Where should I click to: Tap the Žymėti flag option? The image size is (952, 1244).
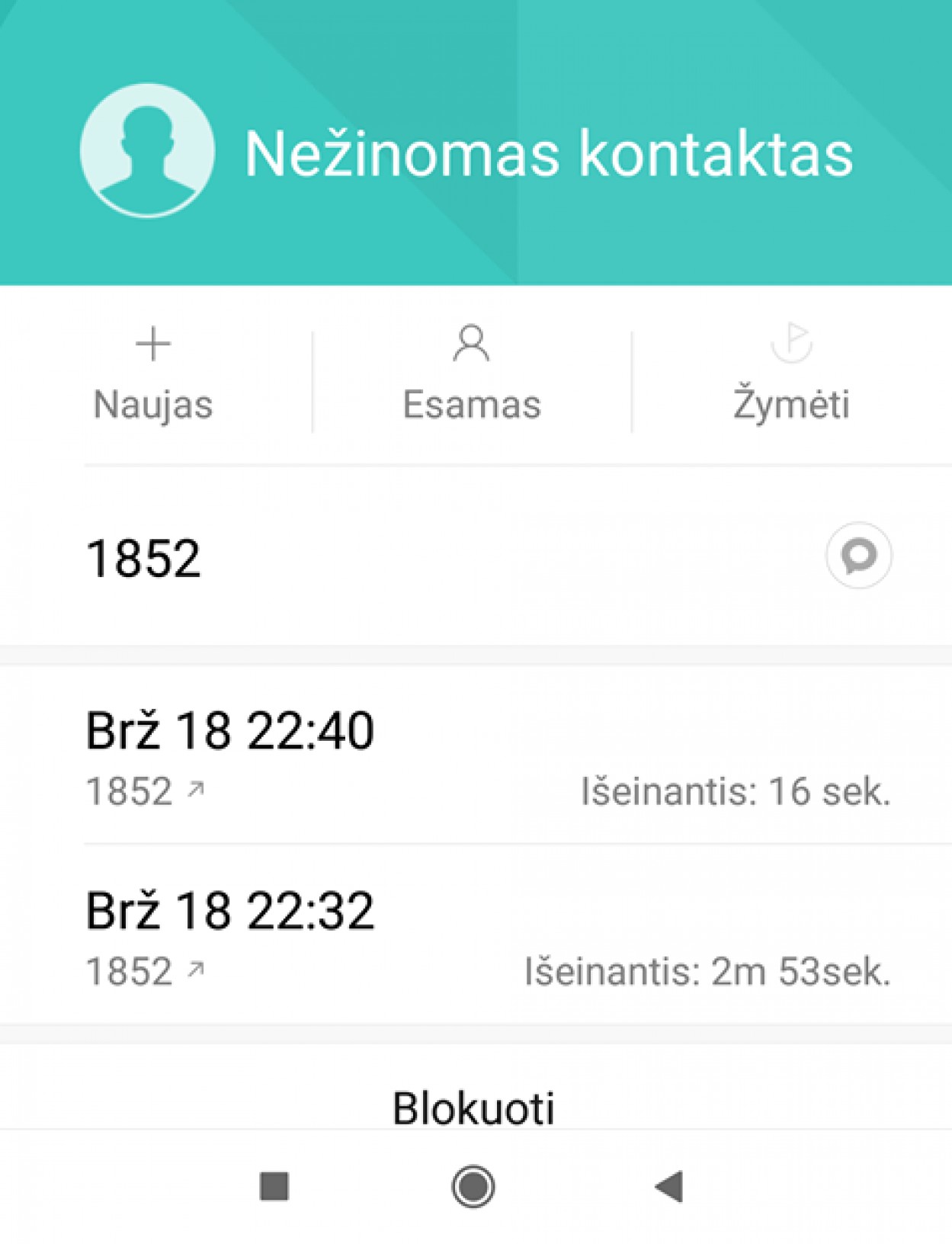[790, 375]
